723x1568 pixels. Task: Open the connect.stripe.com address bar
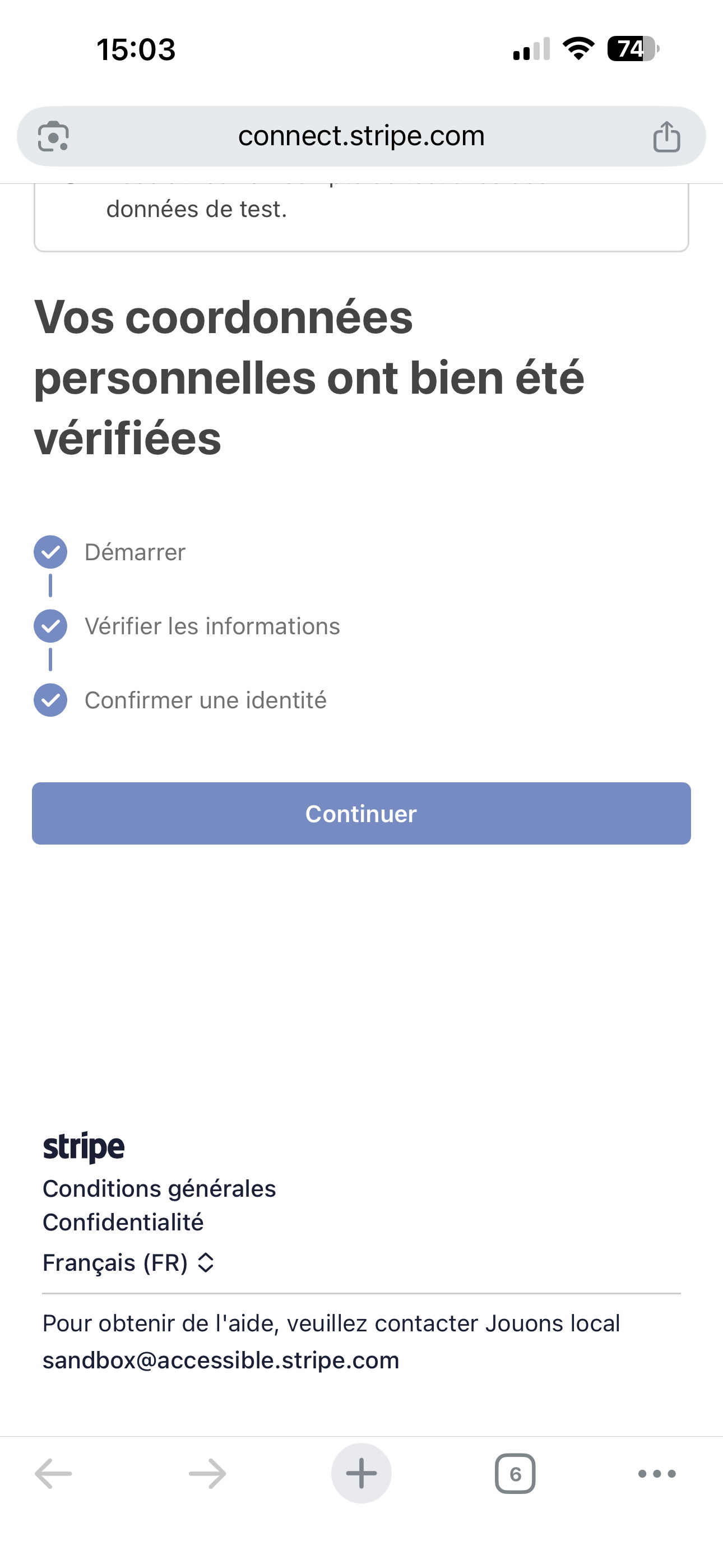click(361, 136)
